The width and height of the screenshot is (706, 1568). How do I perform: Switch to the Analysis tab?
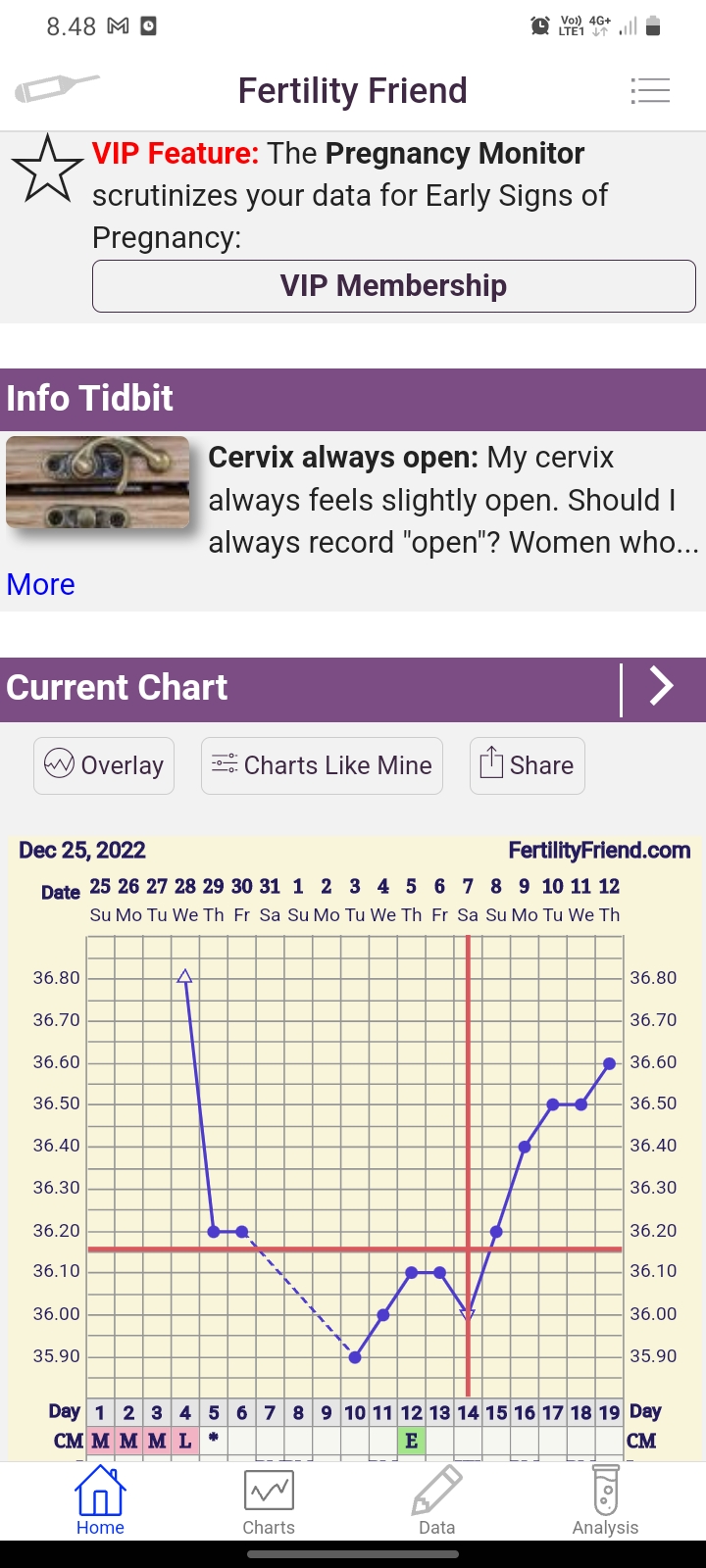pos(605,1501)
